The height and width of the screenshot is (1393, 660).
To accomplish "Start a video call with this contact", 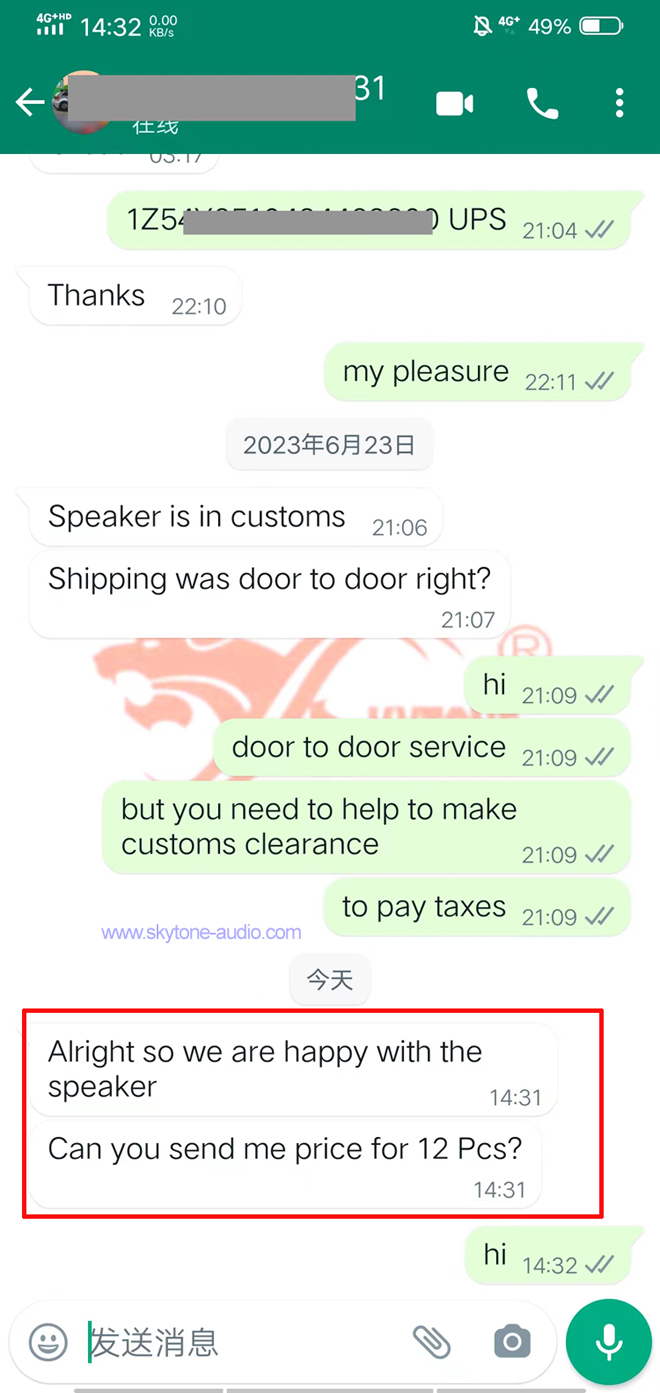I will coord(454,103).
